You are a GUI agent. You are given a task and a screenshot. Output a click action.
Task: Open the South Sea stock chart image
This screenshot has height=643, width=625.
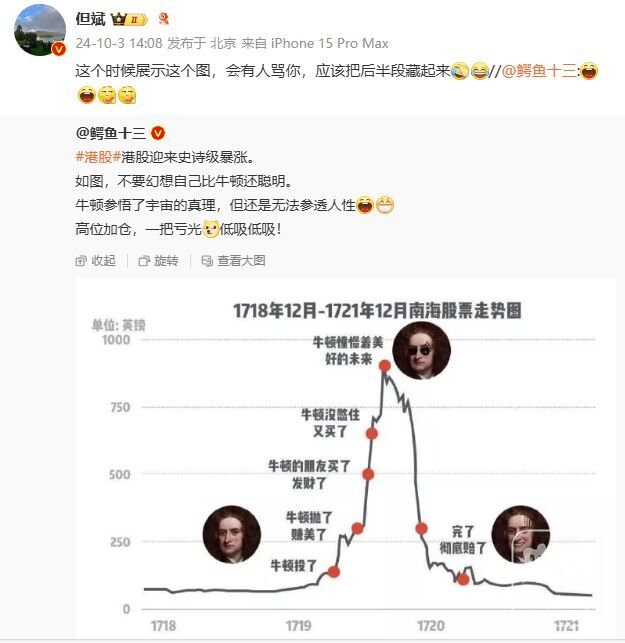345,460
